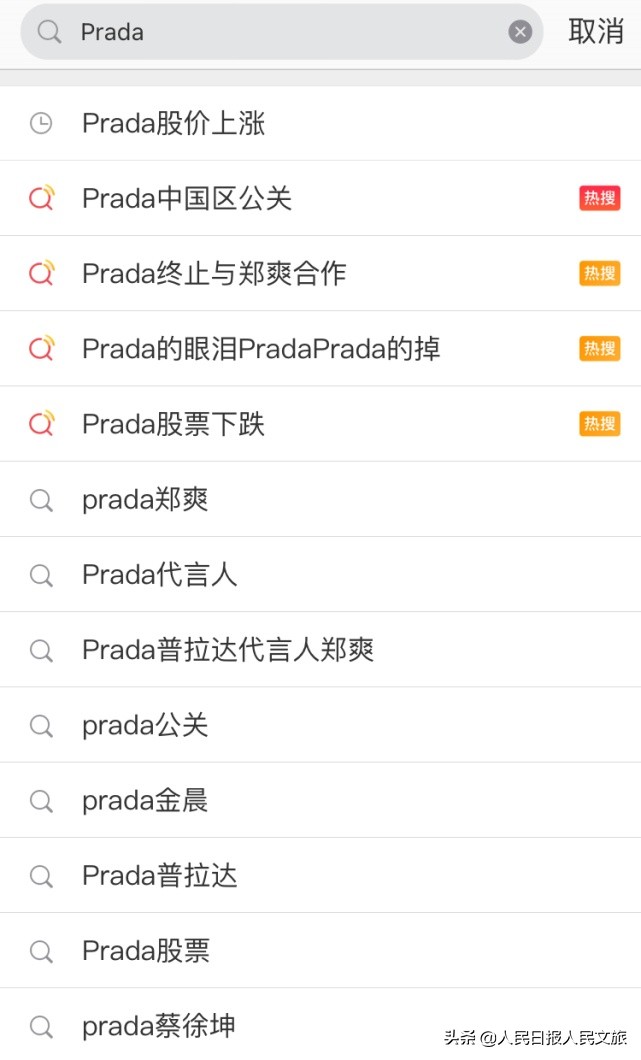Choose suggestion prada金晨
641x1060 pixels.
320,800
